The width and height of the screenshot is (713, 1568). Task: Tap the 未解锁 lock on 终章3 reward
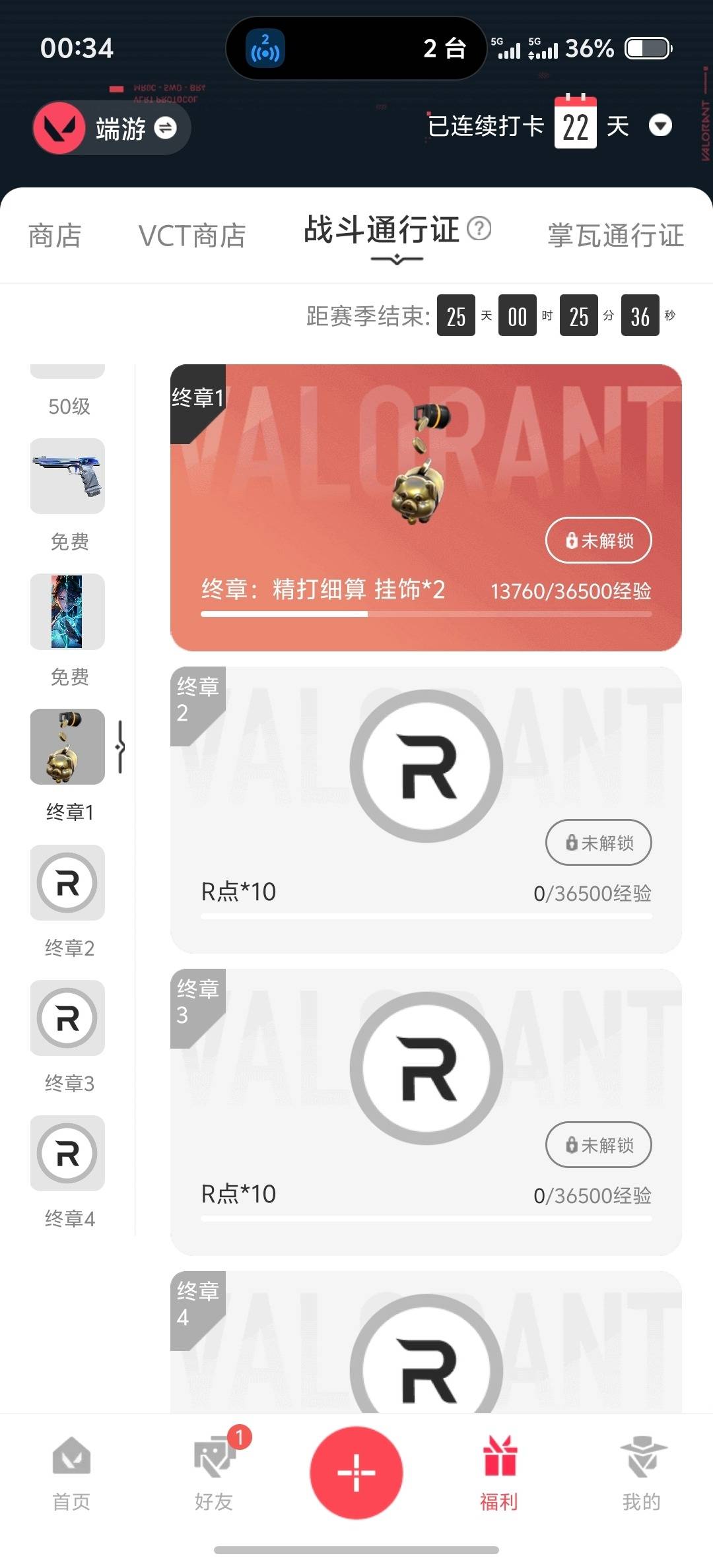click(x=597, y=1145)
